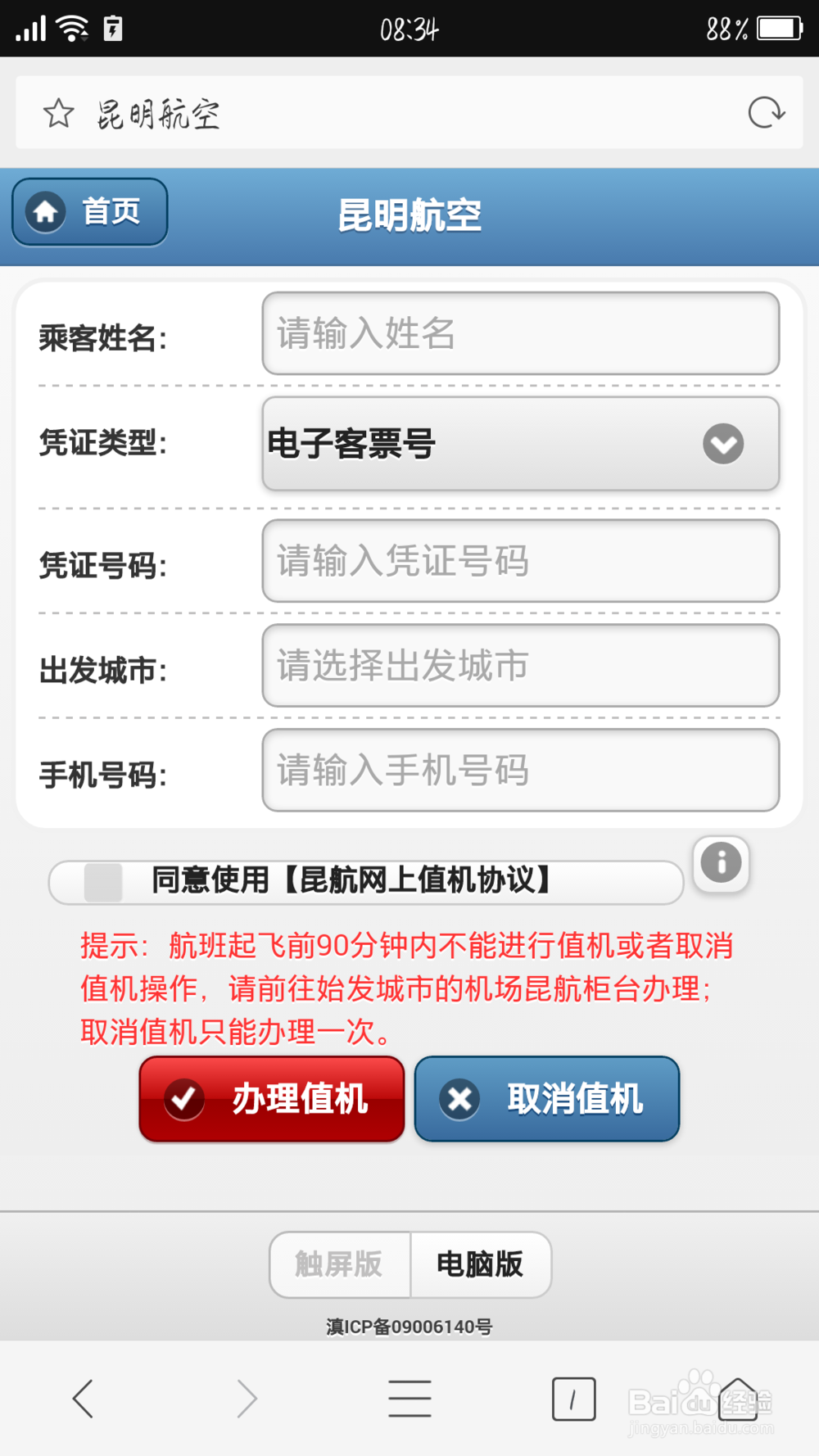The width and height of the screenshot is (819, 1456).
Task: Click the home icon next to 首页
Action: 45,212
